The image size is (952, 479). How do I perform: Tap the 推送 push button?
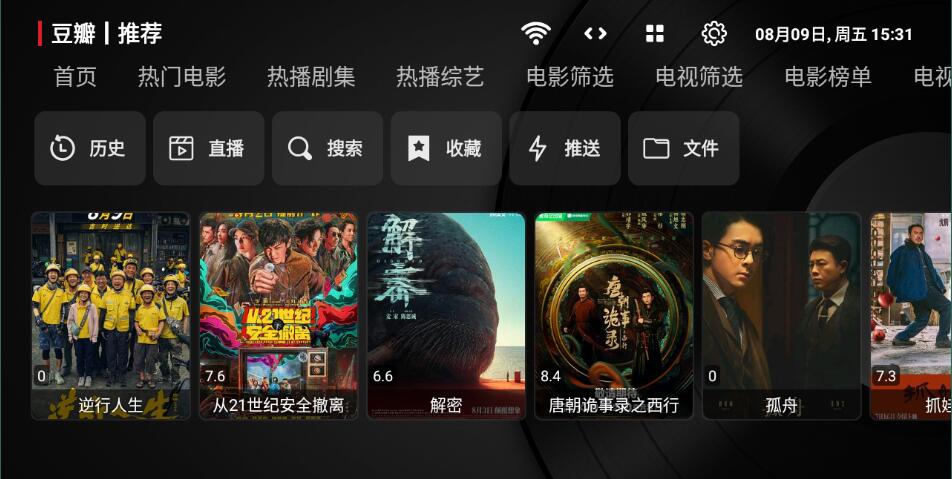(565, 148)
